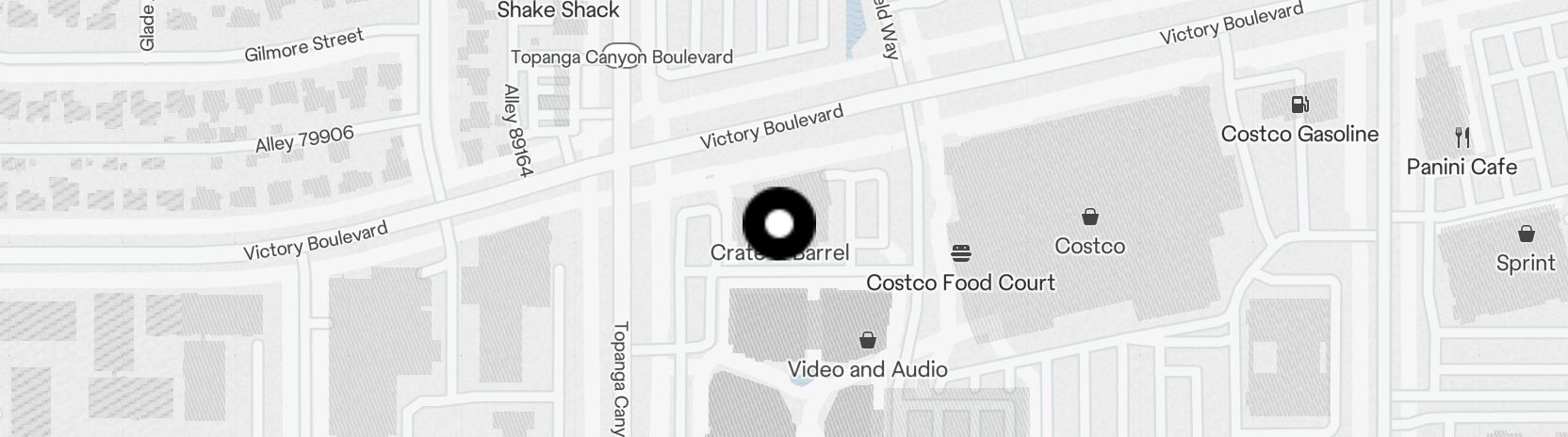This screenshot has height=437, width=1568.
Task: Open the Video and Audio shop marker
Action: click(x=867, y=340)
